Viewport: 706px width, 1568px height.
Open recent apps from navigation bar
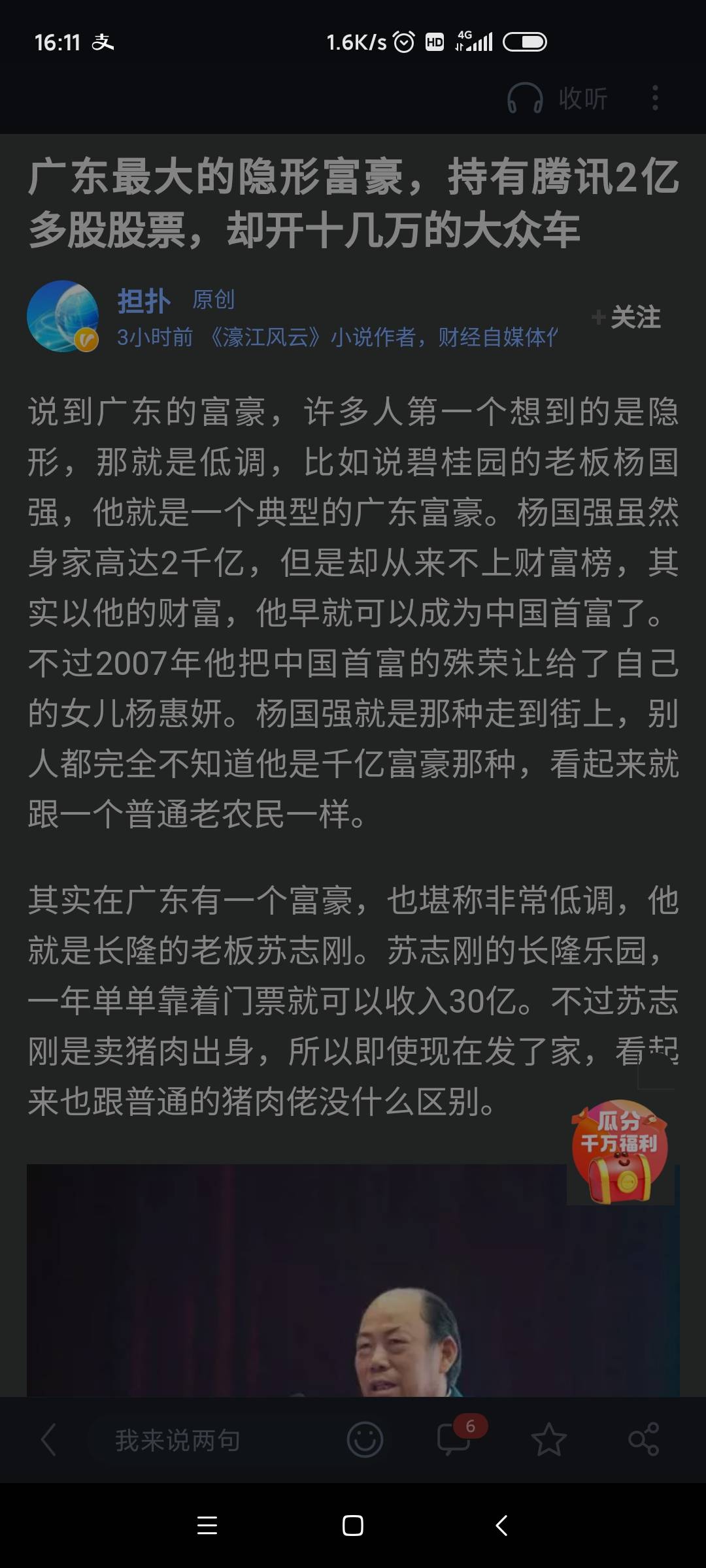click(x=207, y=1526)
